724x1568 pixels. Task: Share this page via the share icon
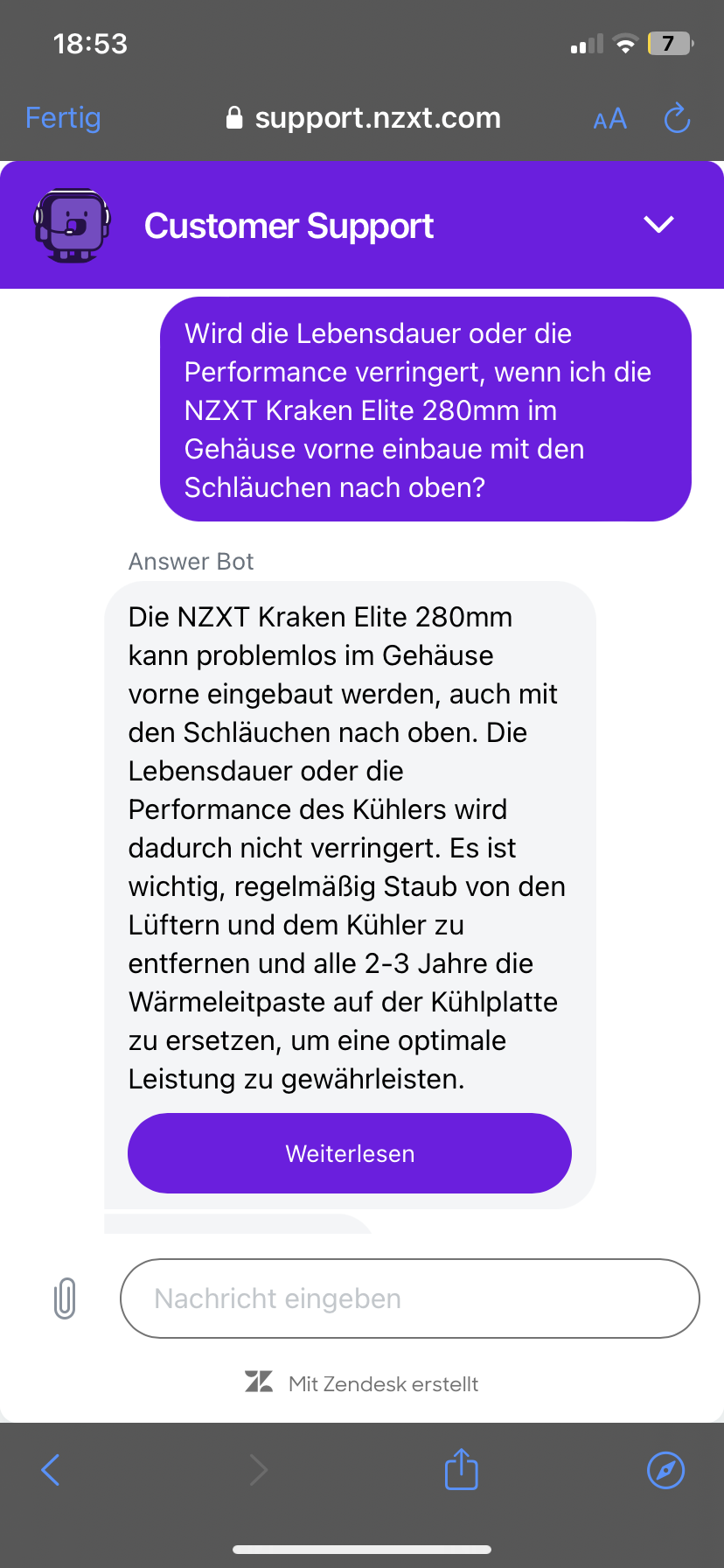coord(461,1469)
